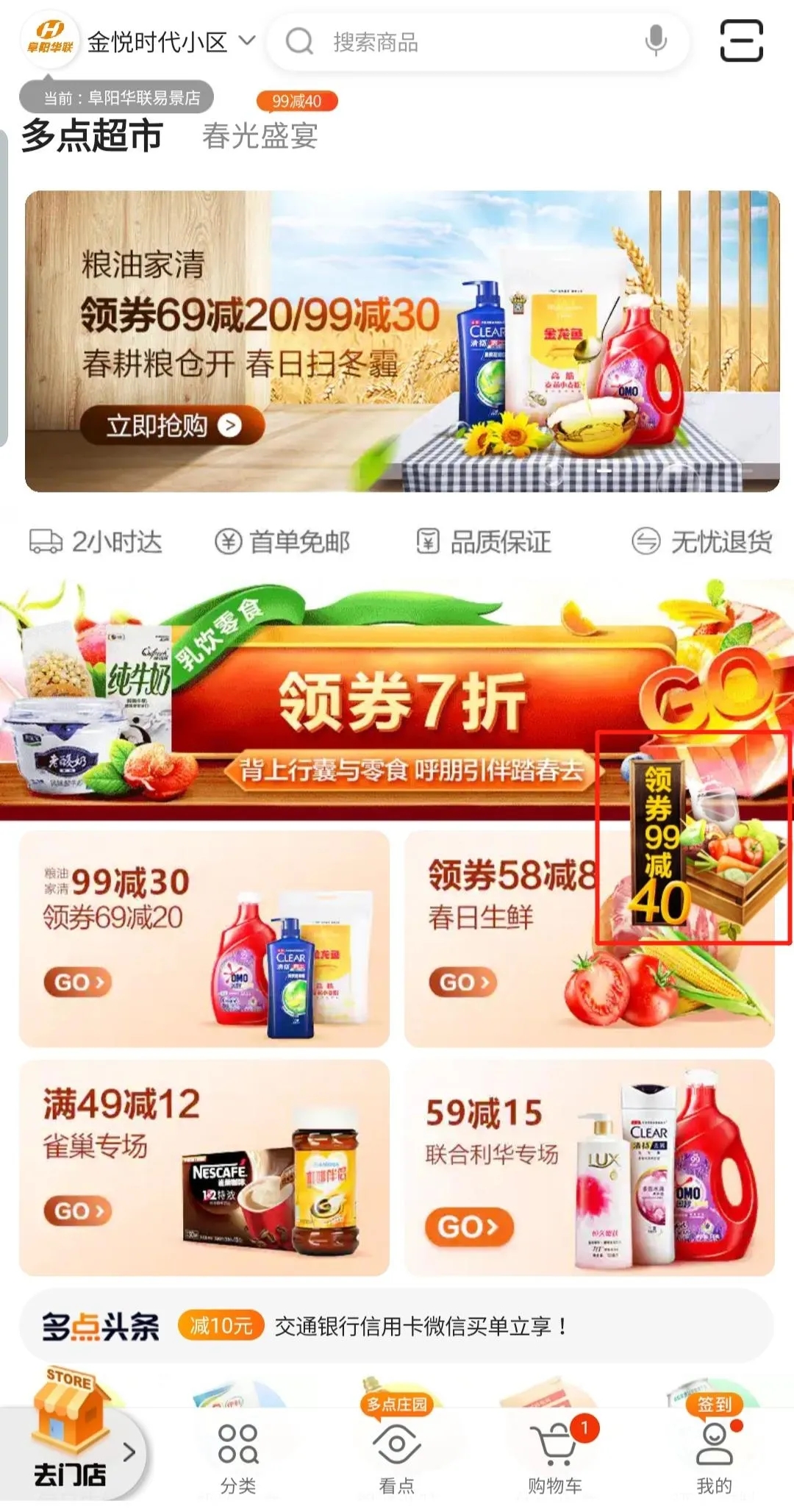Image resolution: width=794 pixels, height=1512 pixels.
Task: Select the 多点超市 tab
Action: pyautogui.click(x=93, y=136)
